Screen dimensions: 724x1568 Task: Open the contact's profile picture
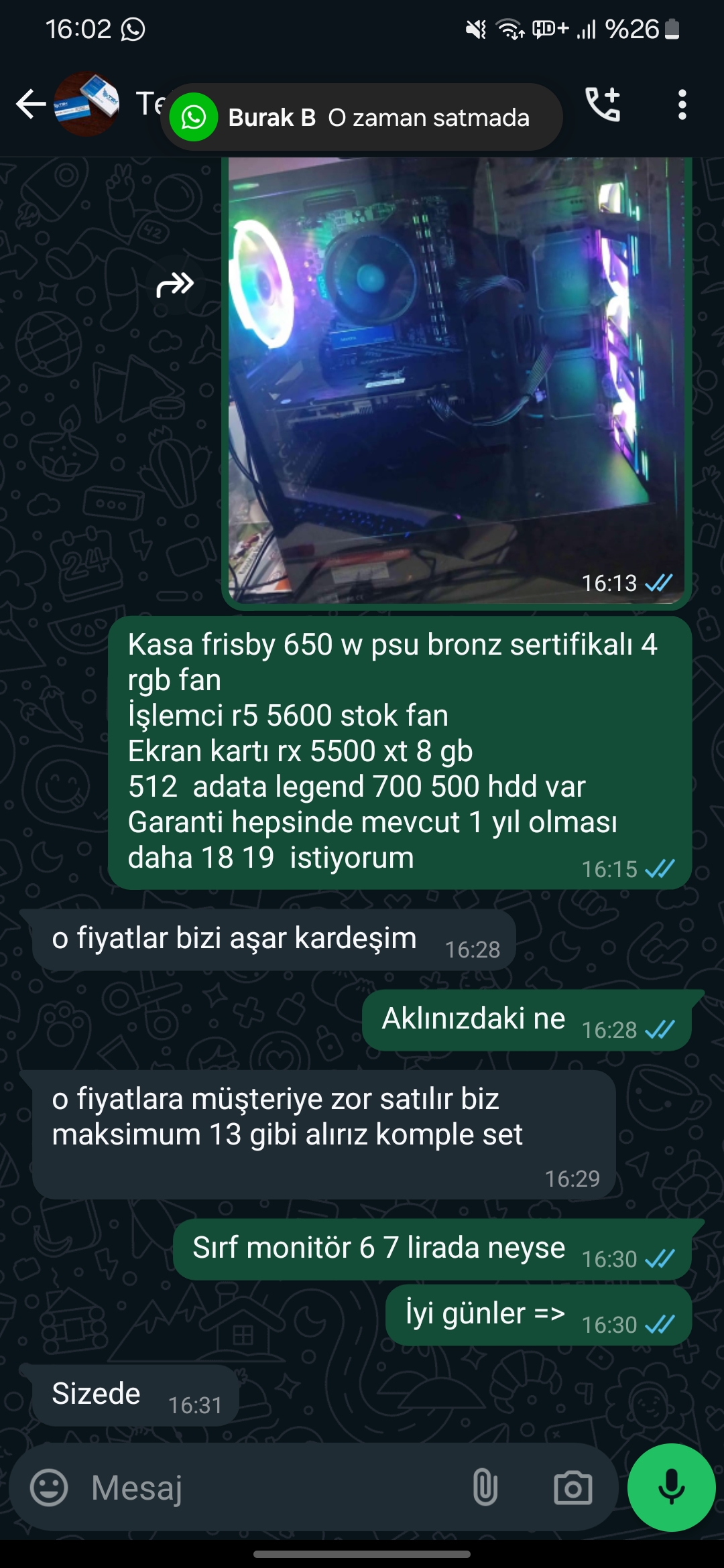pyautogui.click(x=86, y=104)
